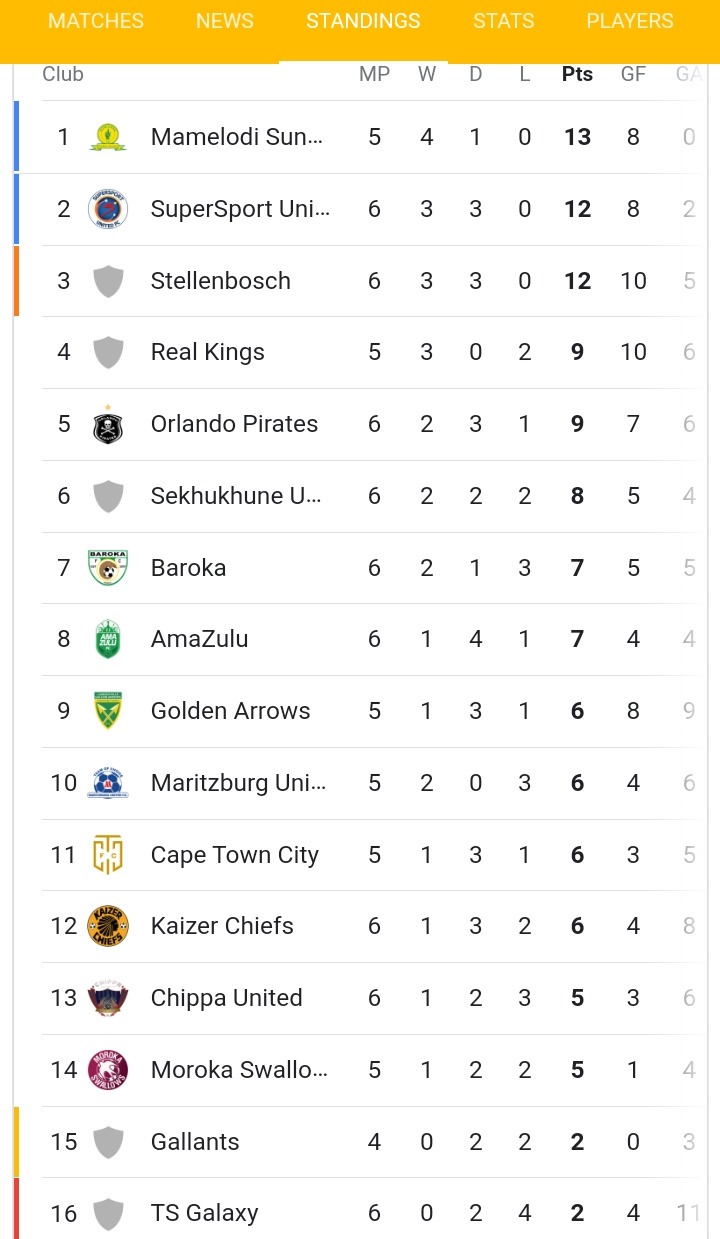The width and height of the screenshot is (720, 1239).
Task: Tap Golden Arrows in standings
Action: pyautogui.click(x=360, y=711)
